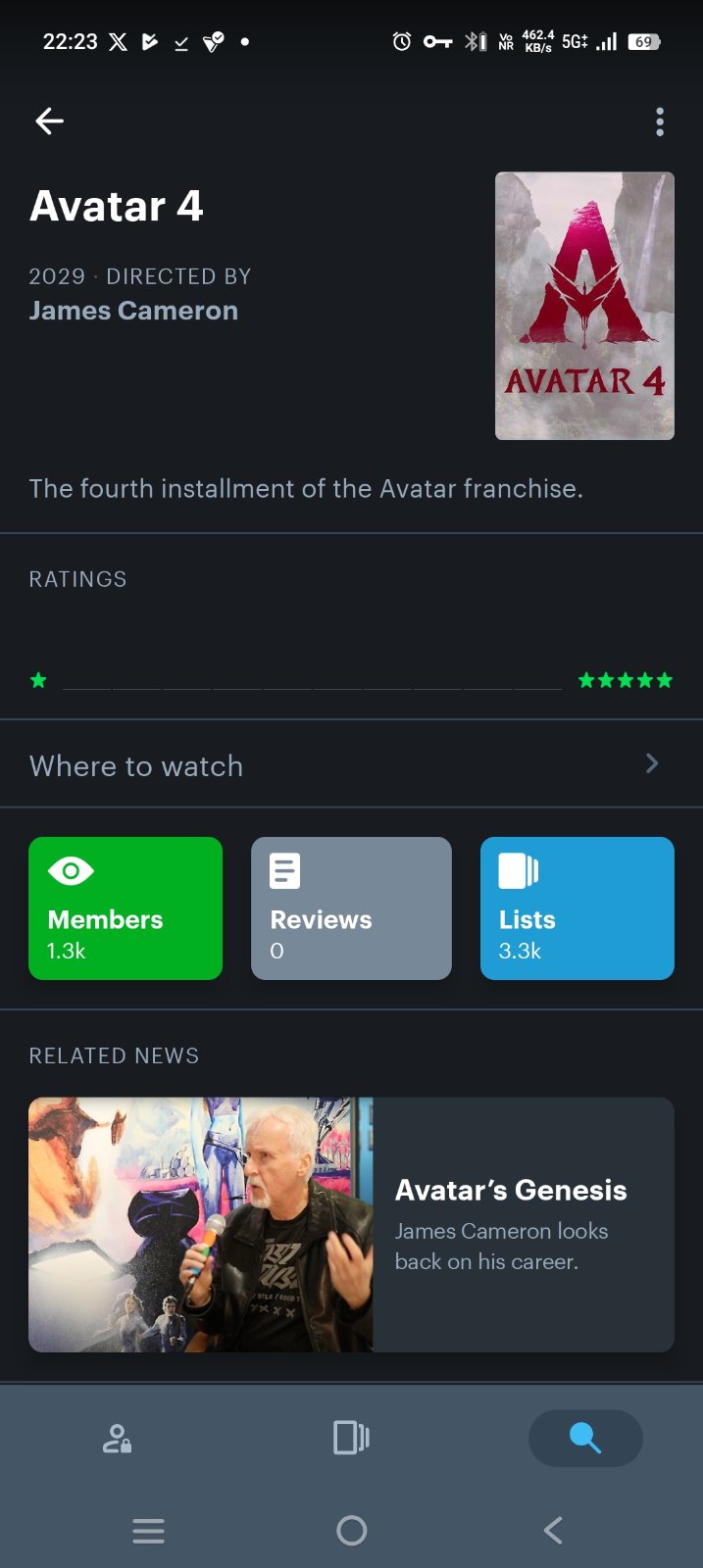Open the Lists card
The height and width of the screenshot is (1568, 703).
(577, 908)
